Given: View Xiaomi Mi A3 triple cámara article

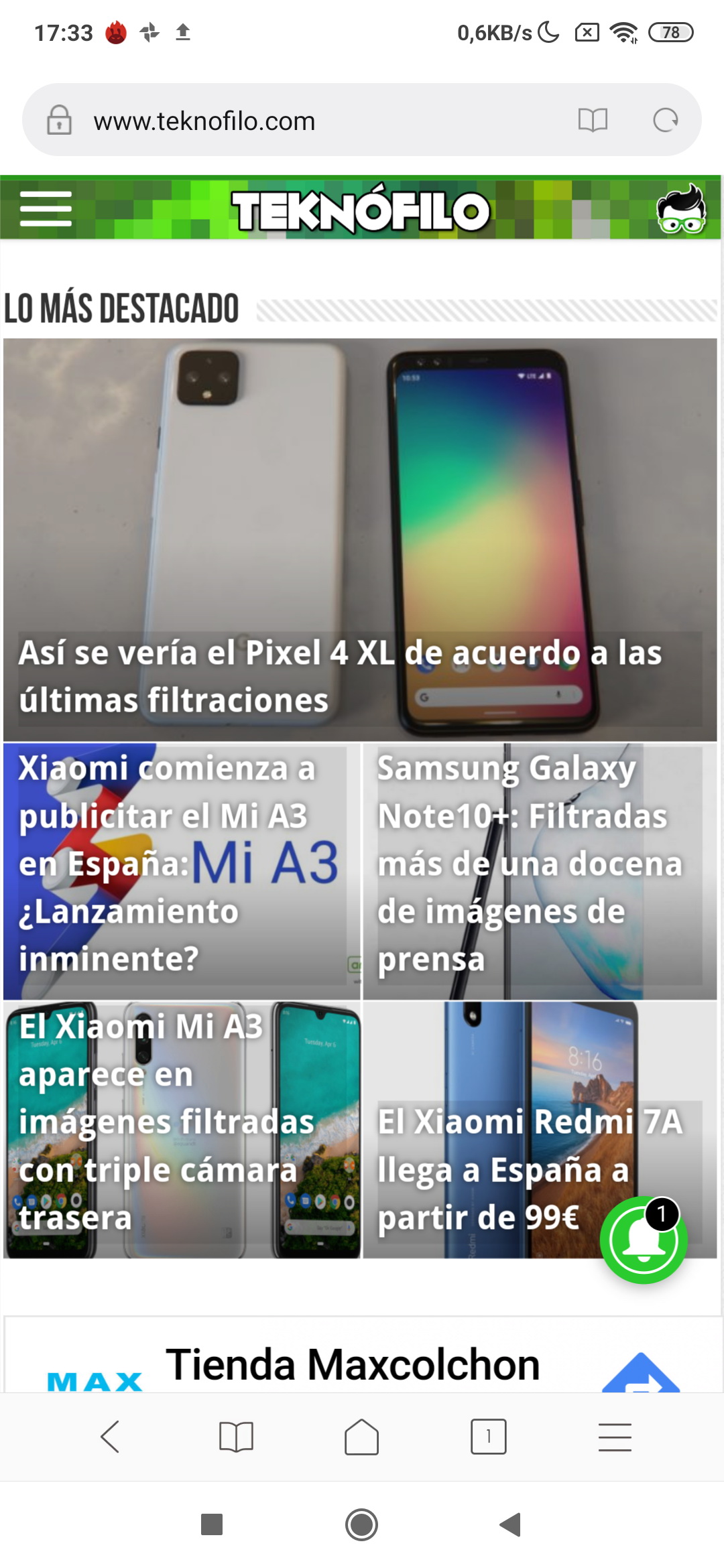Looking at the screenshot, I should pos(182,1130).
